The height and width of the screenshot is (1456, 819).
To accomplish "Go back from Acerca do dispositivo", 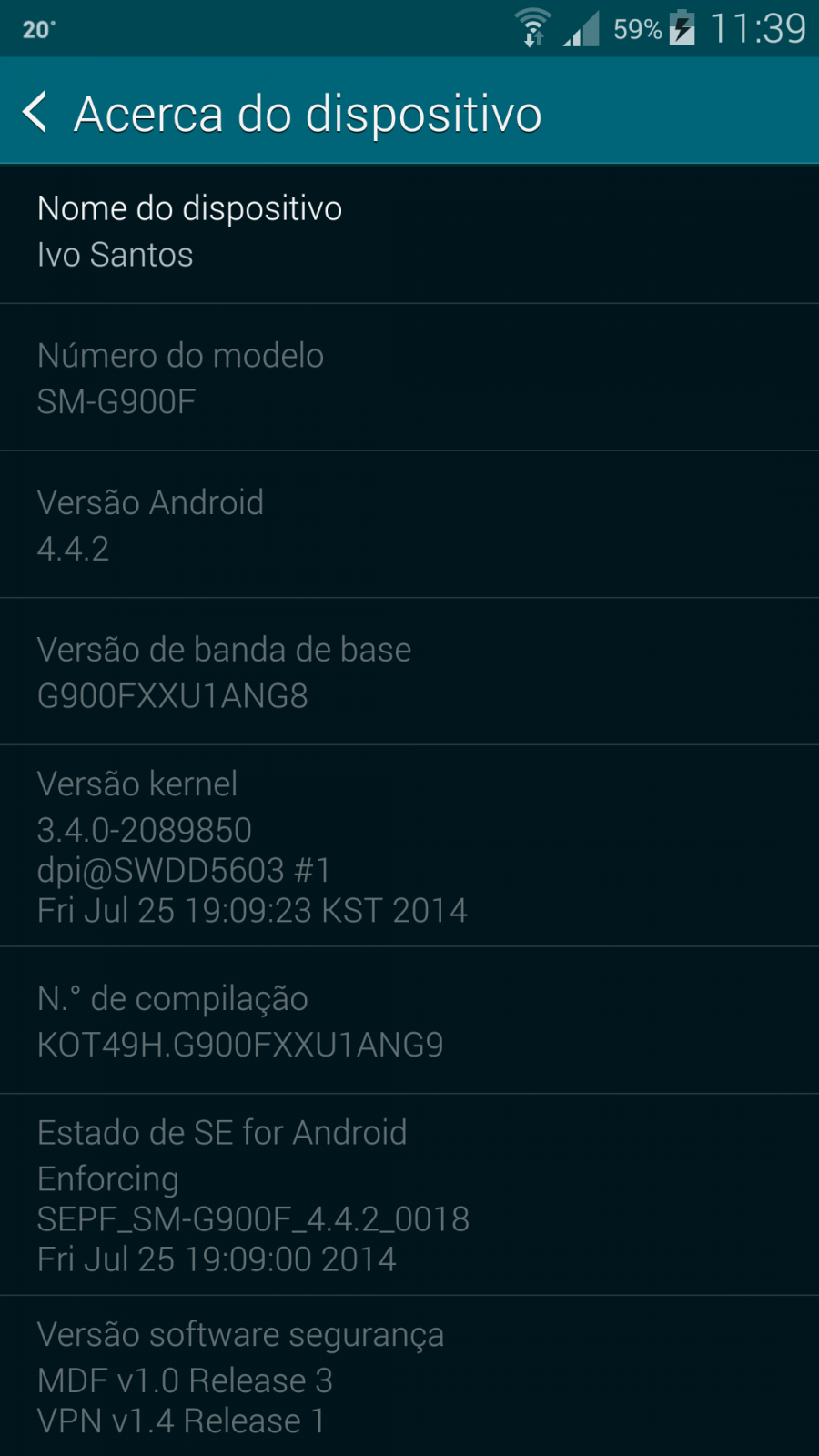I will pos(35,113).
